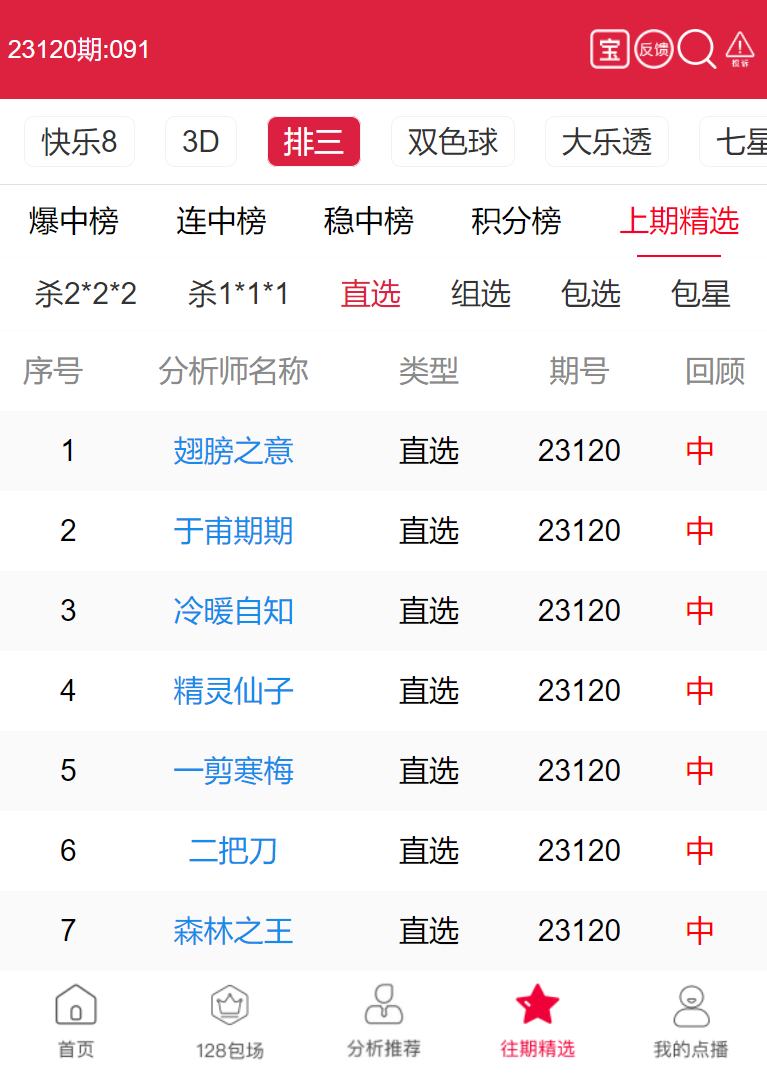Image resolution: width=767 pixels, height=1074 pixels.
Task: Switch to the 快乐8 lottery tab
Action: [x=80, y=142]
